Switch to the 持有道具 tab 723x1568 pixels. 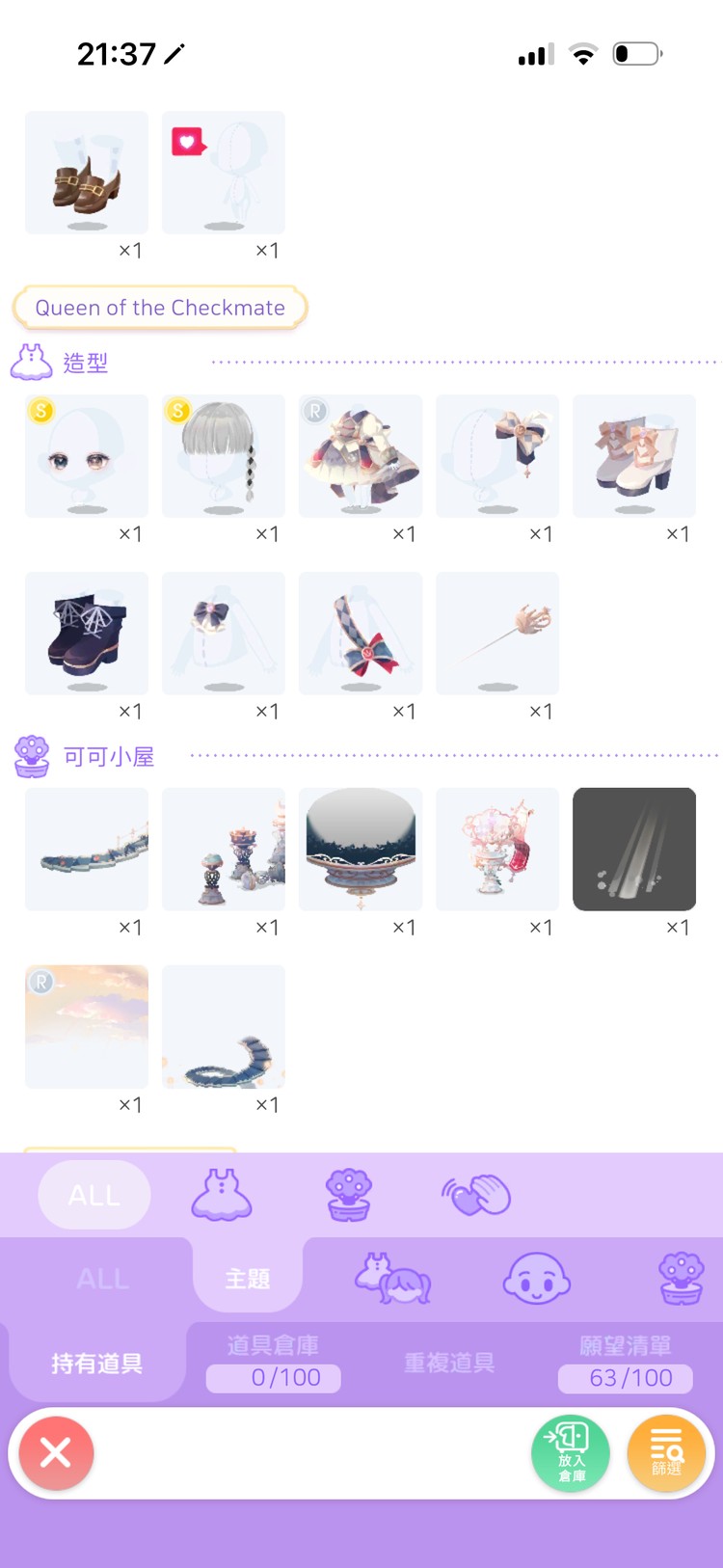pos(96,1363)
